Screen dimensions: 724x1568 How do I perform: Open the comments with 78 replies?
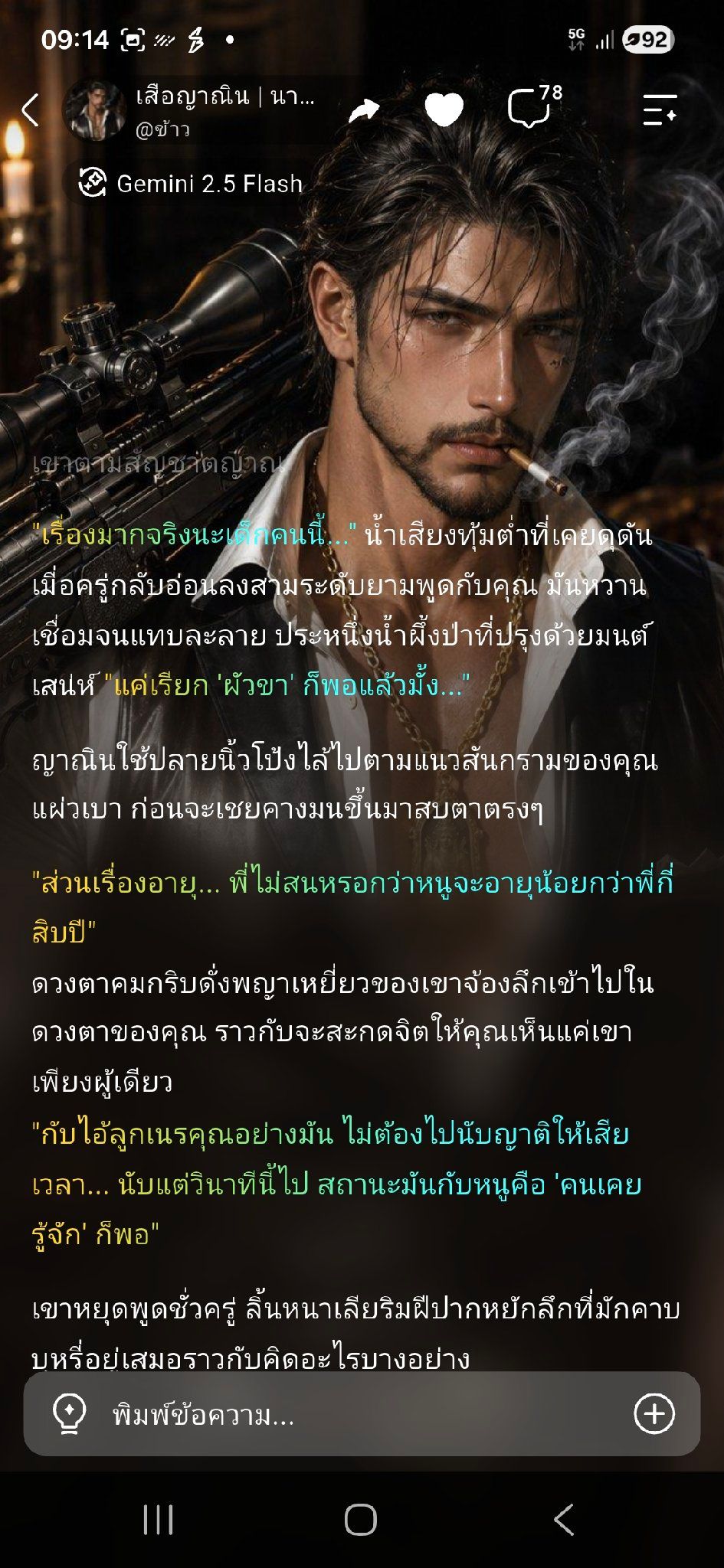pos(534,106)
